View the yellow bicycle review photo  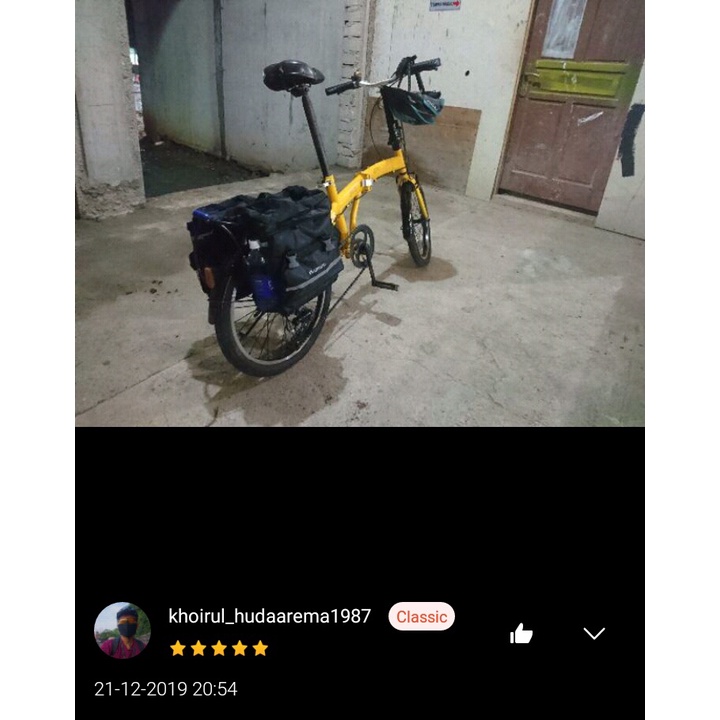(x=360, y=213)
